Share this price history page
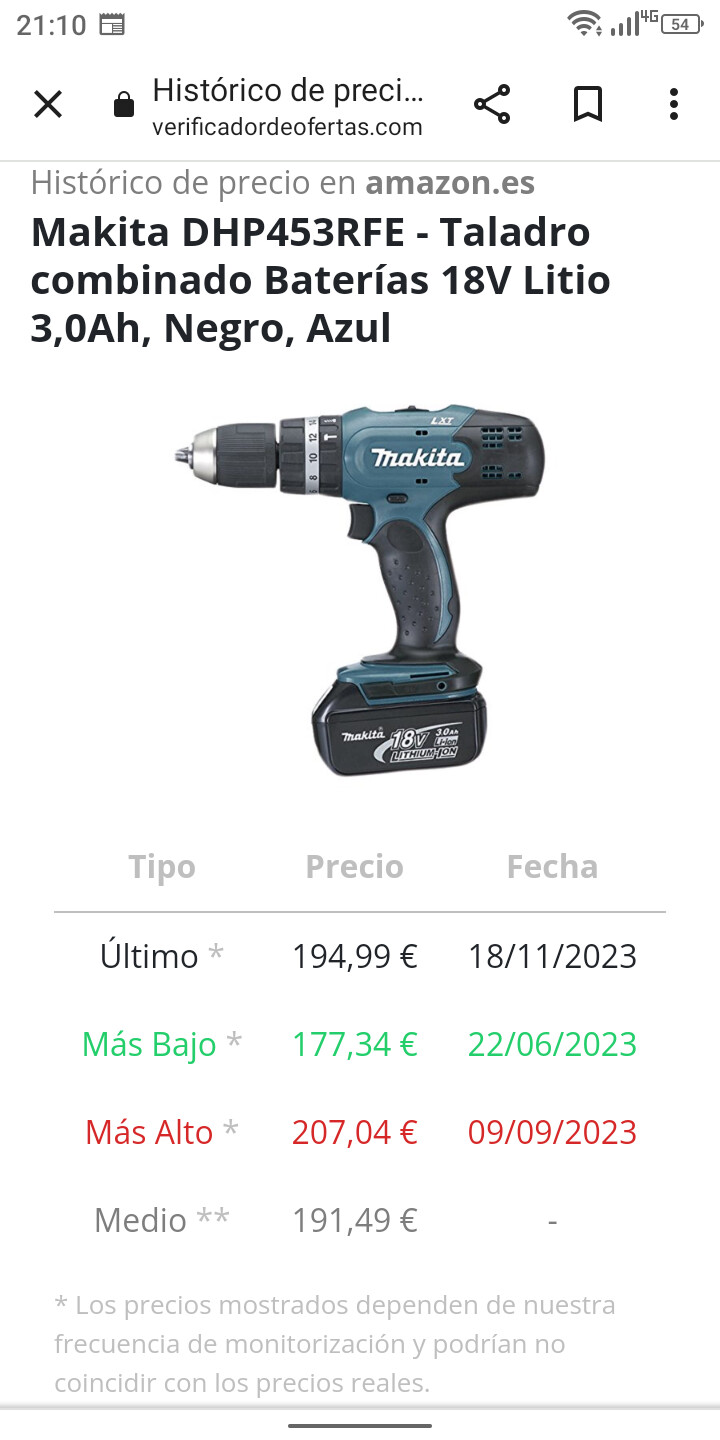The width and height of the screenshot is (720, 1440). [492, 104]
